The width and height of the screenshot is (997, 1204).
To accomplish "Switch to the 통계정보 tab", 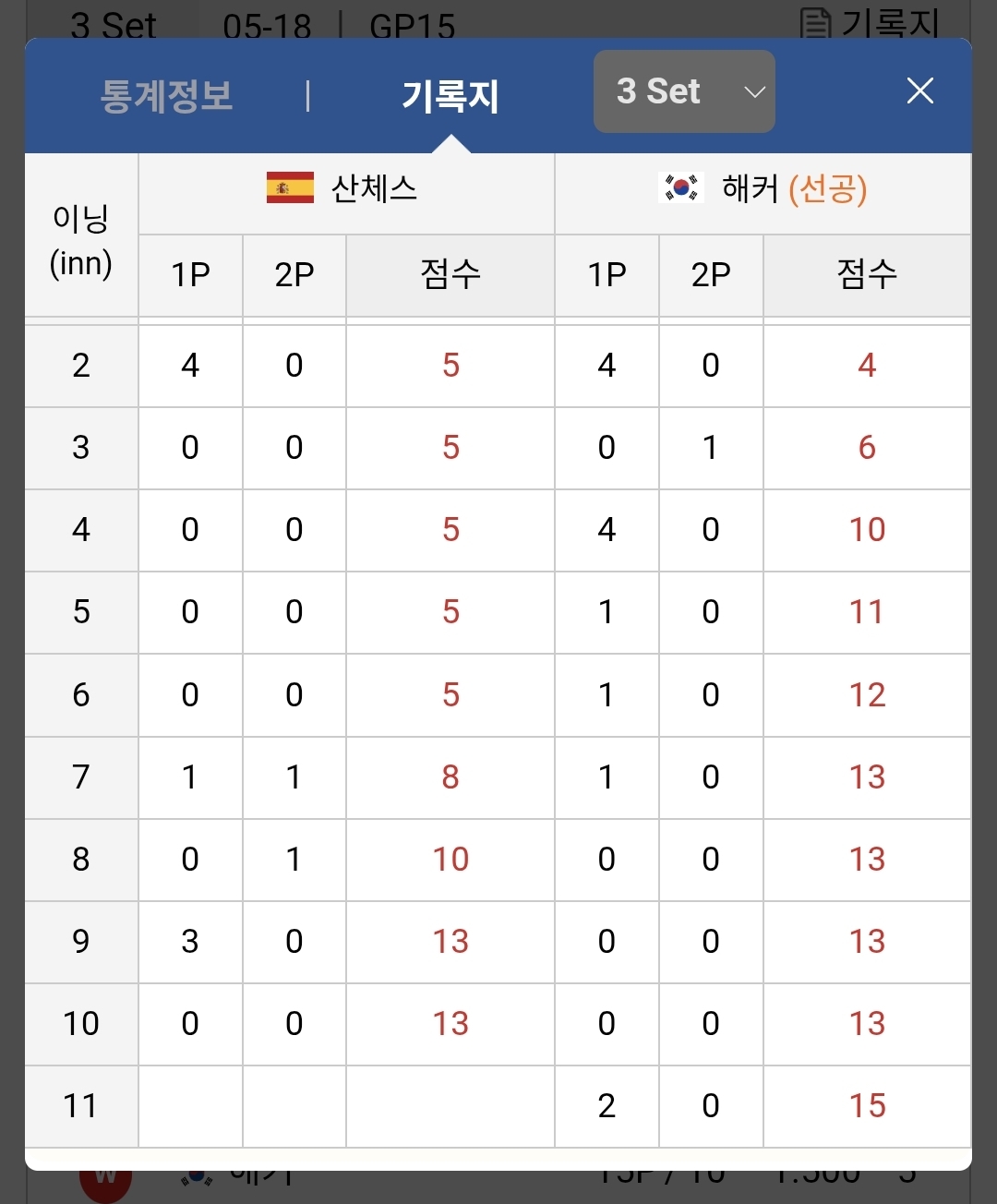I will (166, 95).
